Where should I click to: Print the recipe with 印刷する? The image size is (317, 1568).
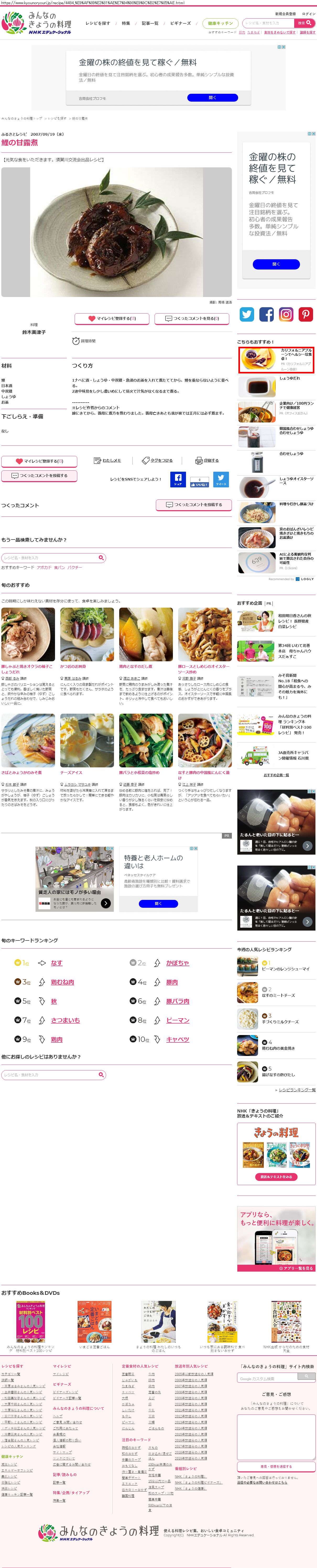(207, 461)
